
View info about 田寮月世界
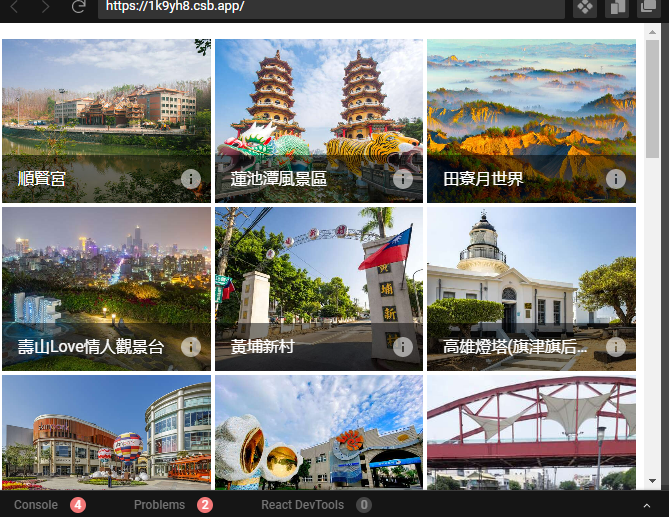click(x=616, y=179)
